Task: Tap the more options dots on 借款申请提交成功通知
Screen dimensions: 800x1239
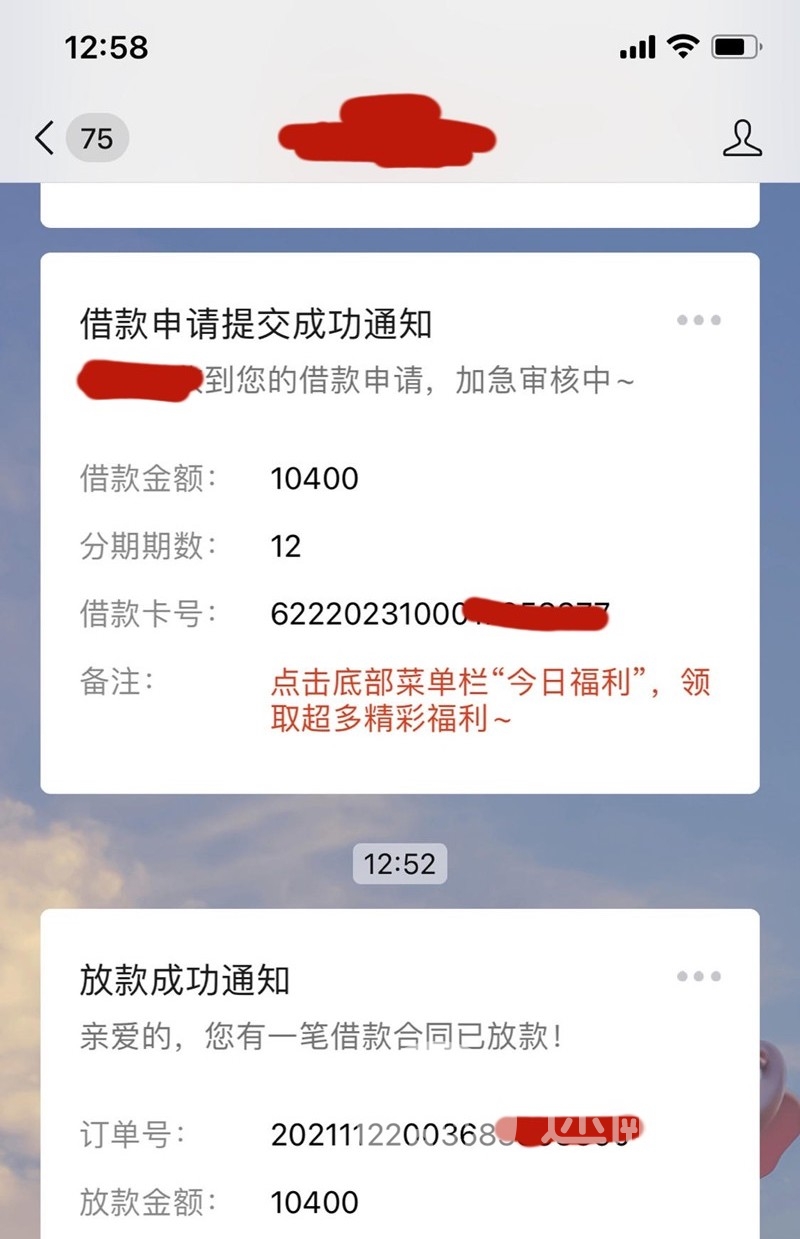Action: point(698,320)
